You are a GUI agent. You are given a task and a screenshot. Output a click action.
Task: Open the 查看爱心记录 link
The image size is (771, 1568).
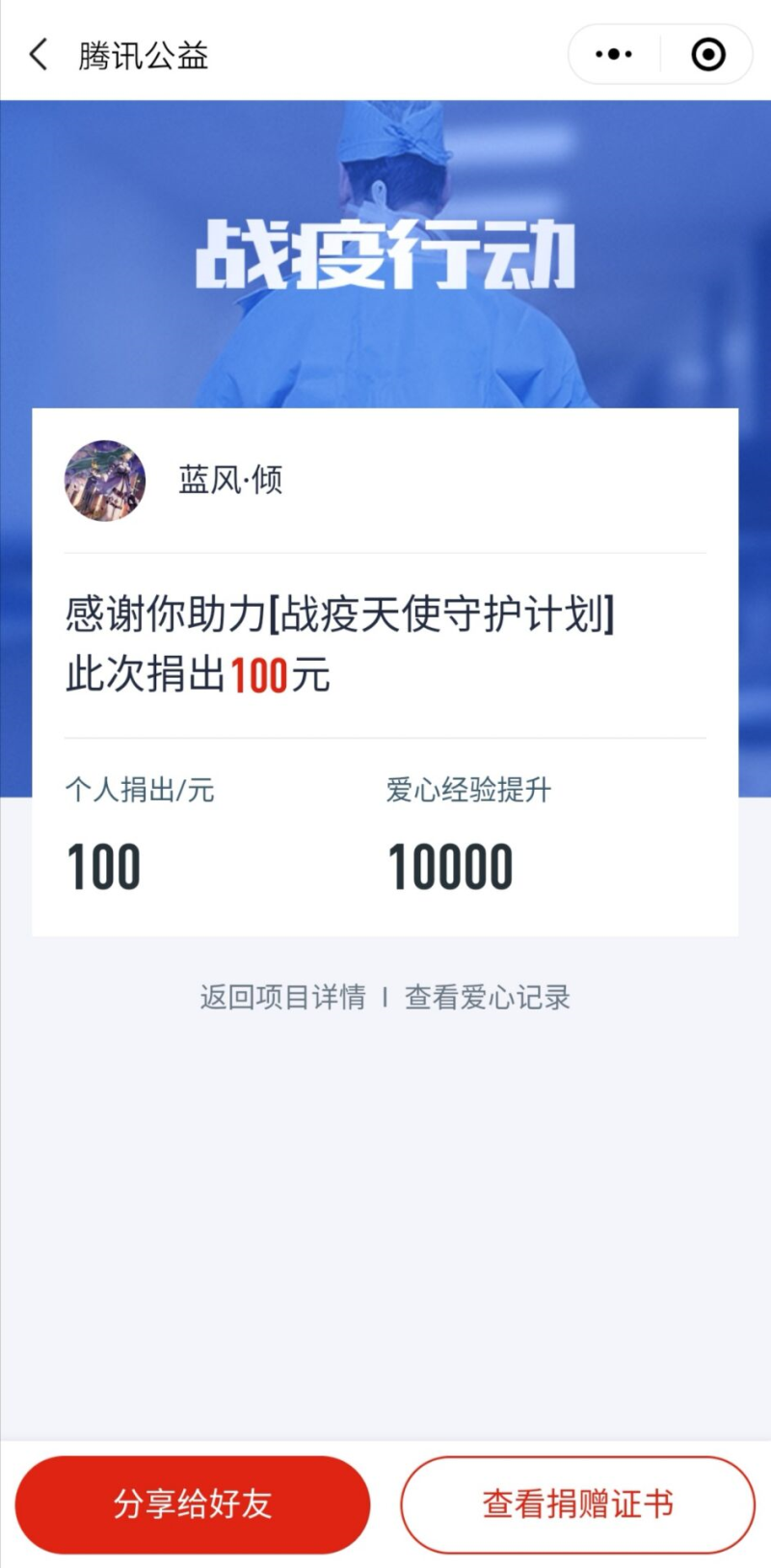pos(488,997)
